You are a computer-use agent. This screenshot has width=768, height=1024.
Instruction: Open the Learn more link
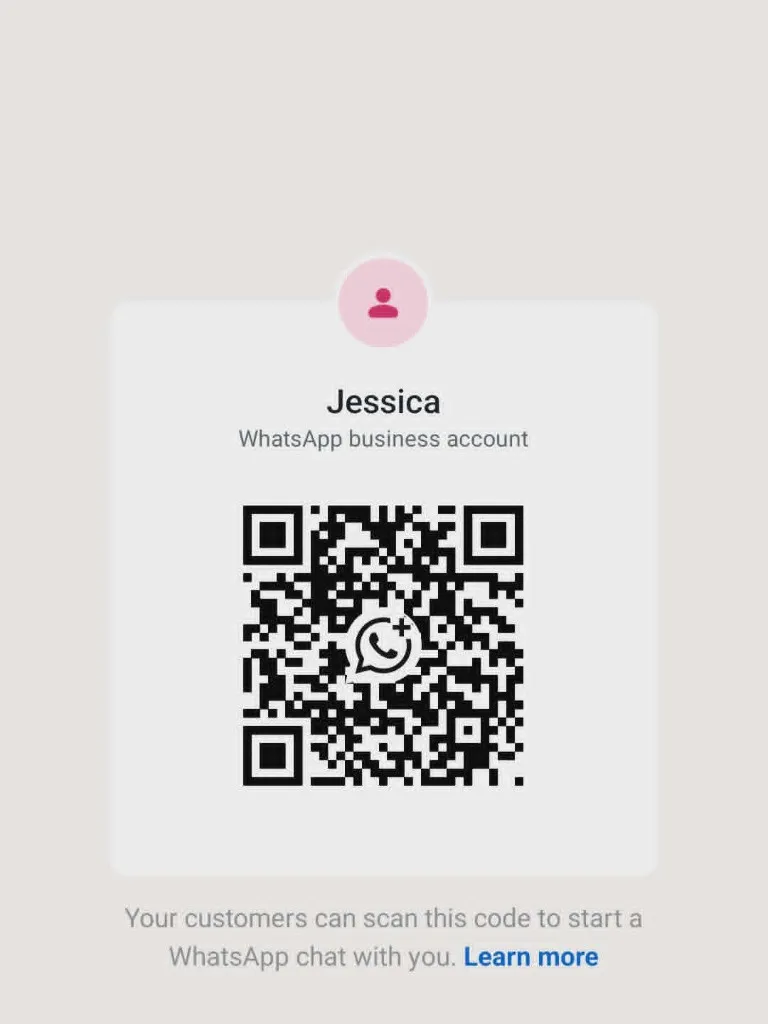tap(530, 957)
